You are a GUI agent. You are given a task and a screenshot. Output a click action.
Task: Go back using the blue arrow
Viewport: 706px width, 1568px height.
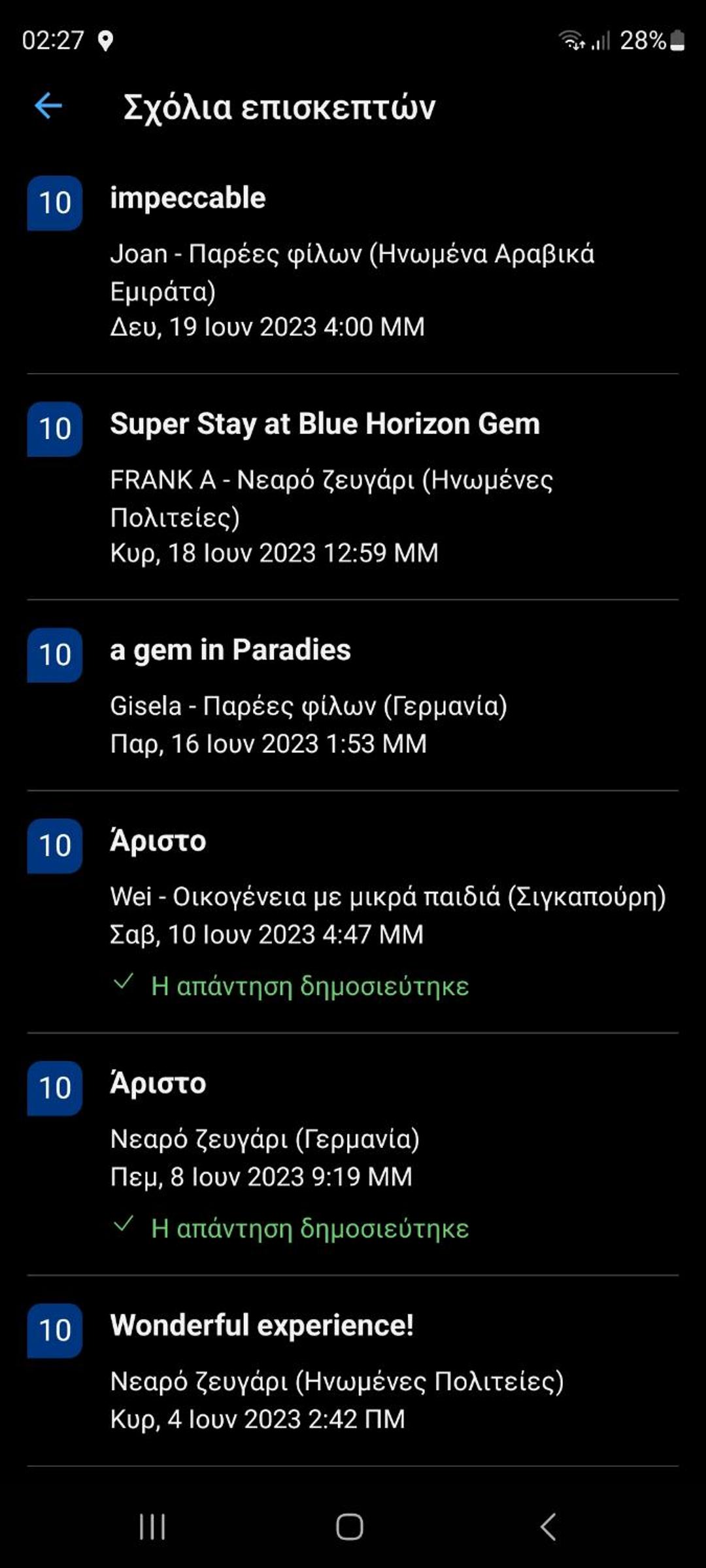(48, 106)
